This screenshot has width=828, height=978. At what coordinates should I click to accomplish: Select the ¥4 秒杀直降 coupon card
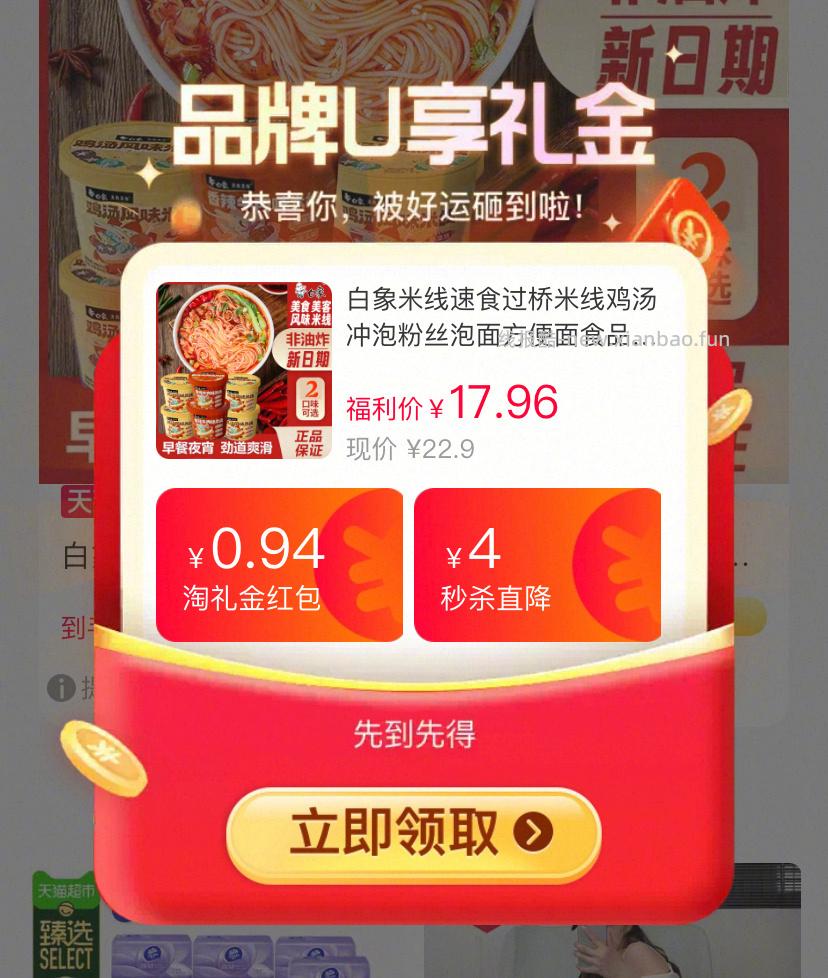(538, 565)
